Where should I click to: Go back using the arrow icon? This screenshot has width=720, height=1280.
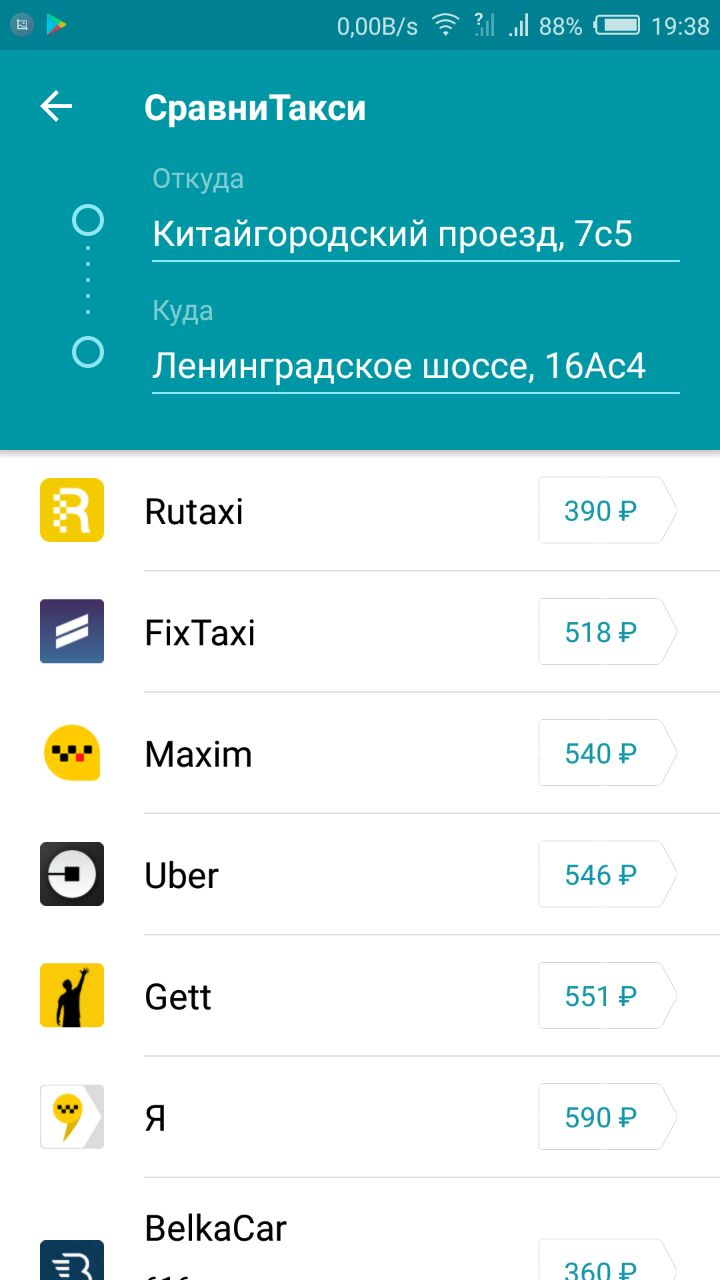click(57, 107)
